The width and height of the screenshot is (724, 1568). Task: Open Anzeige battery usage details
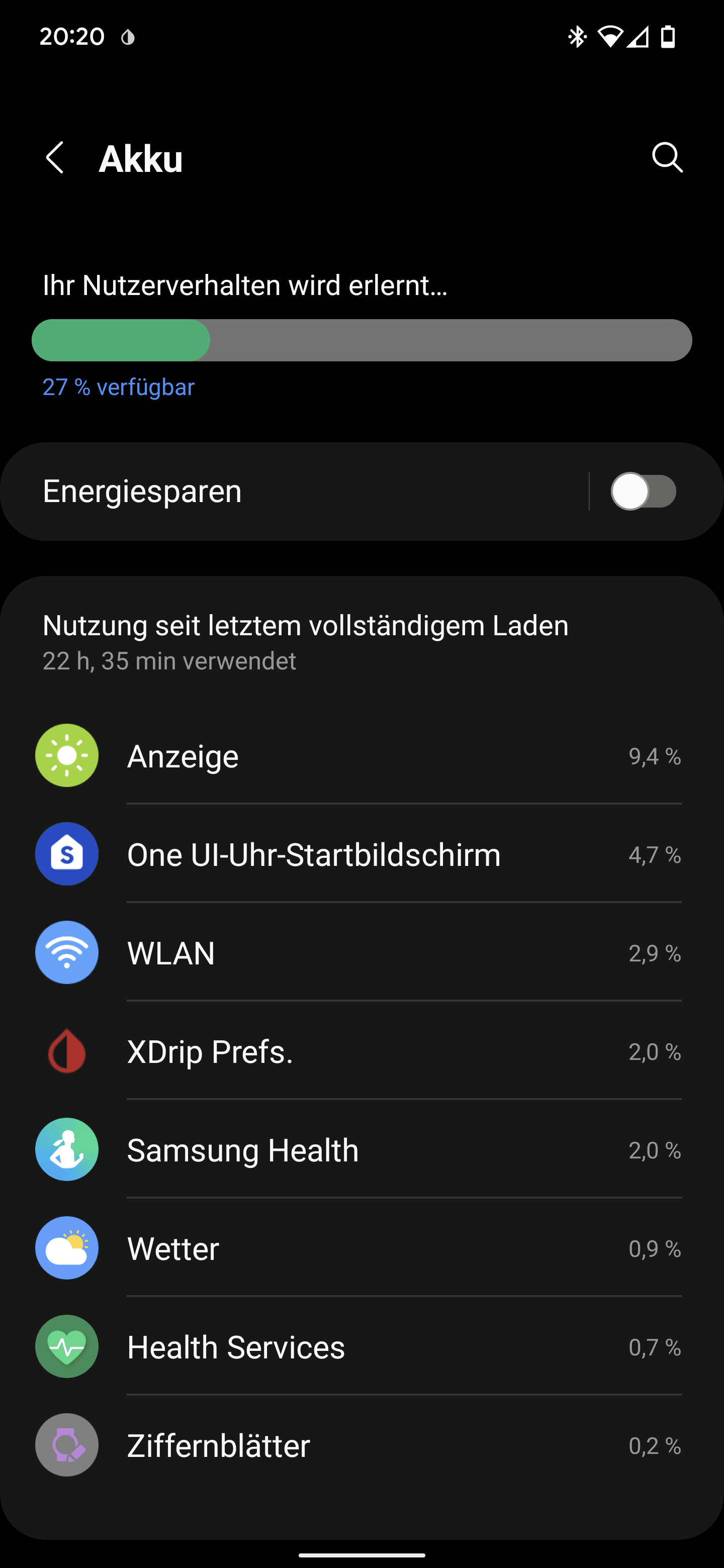pos(361,756)
